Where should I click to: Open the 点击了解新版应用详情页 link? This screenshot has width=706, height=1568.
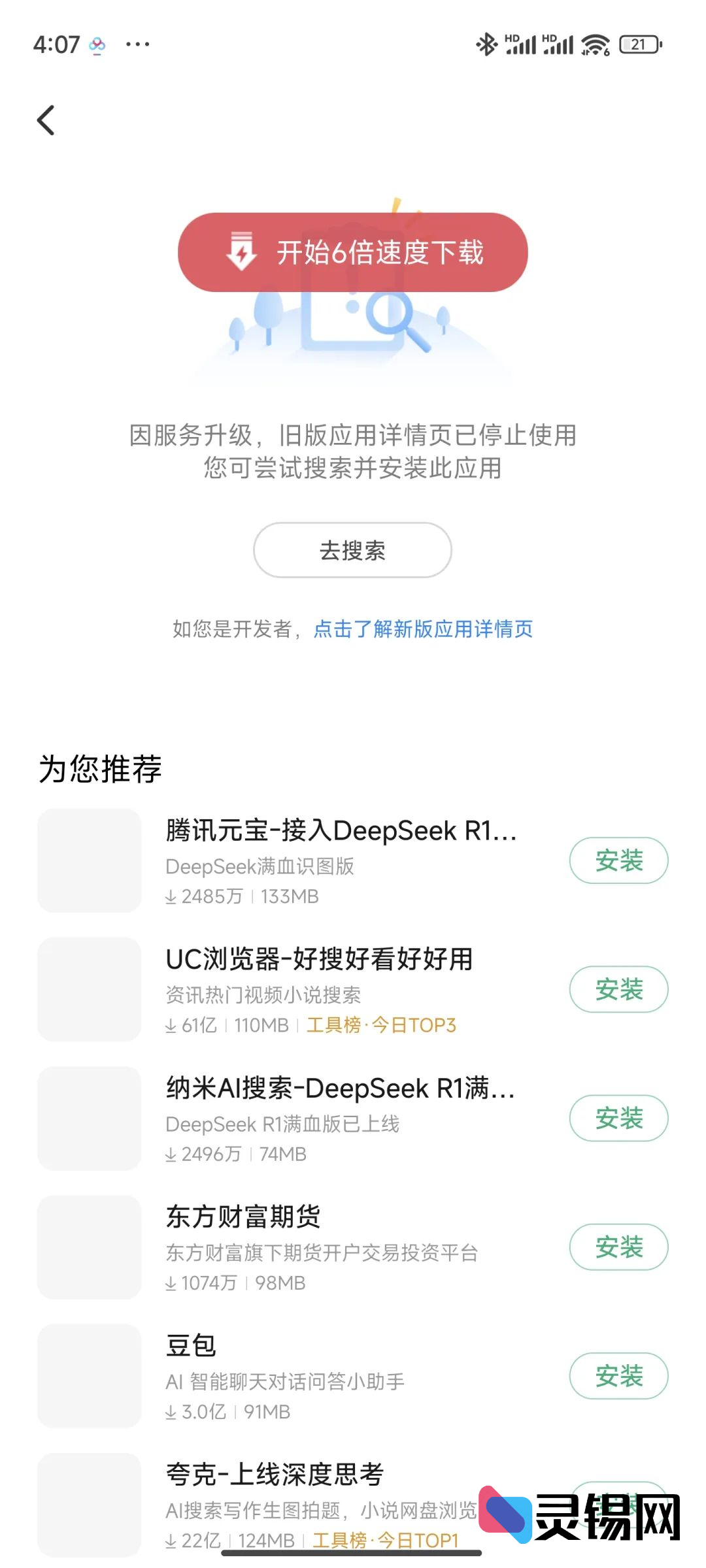pos(423,629)
